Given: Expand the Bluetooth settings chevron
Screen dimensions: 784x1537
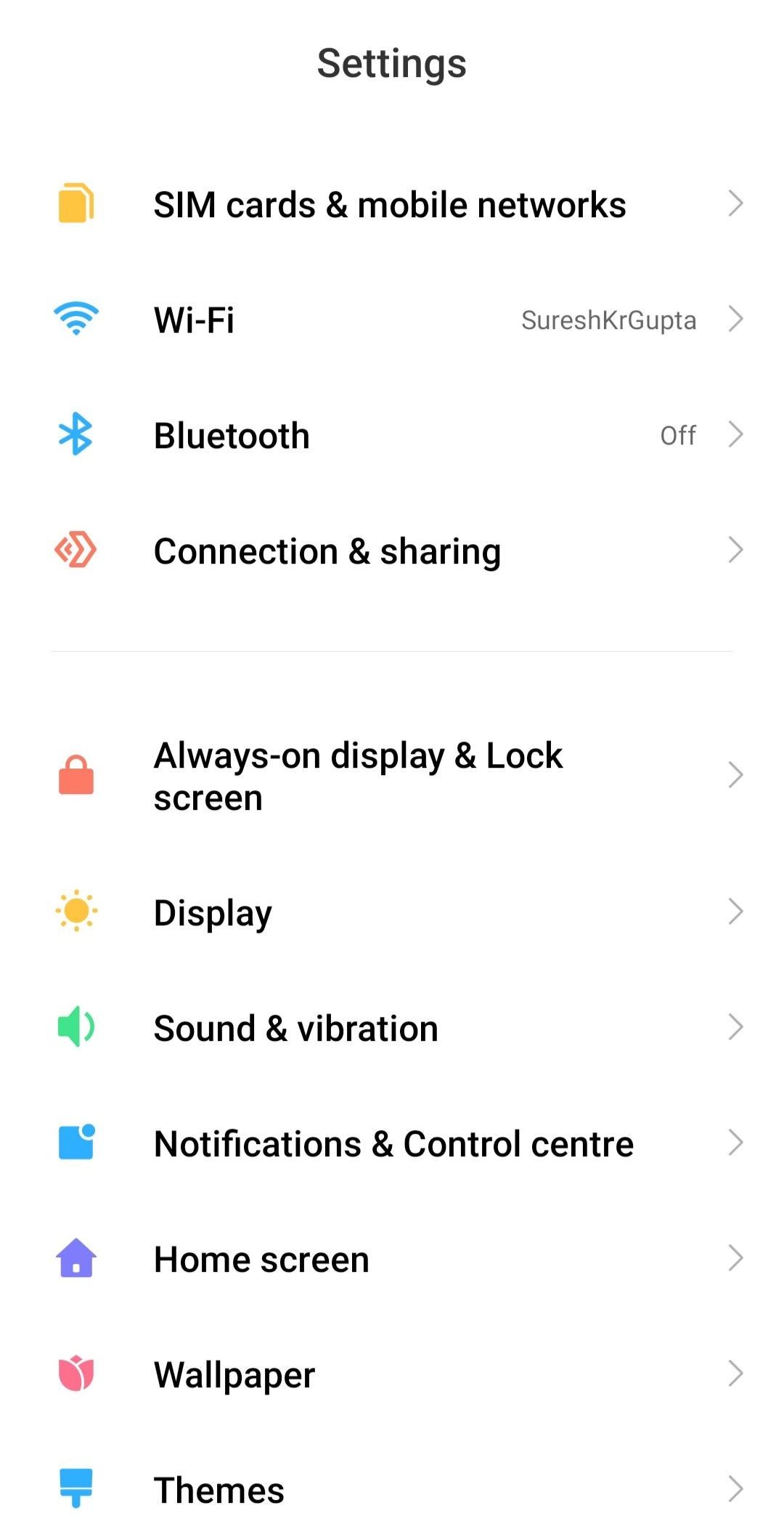Looking at the screenshot, I should [735, 434].
